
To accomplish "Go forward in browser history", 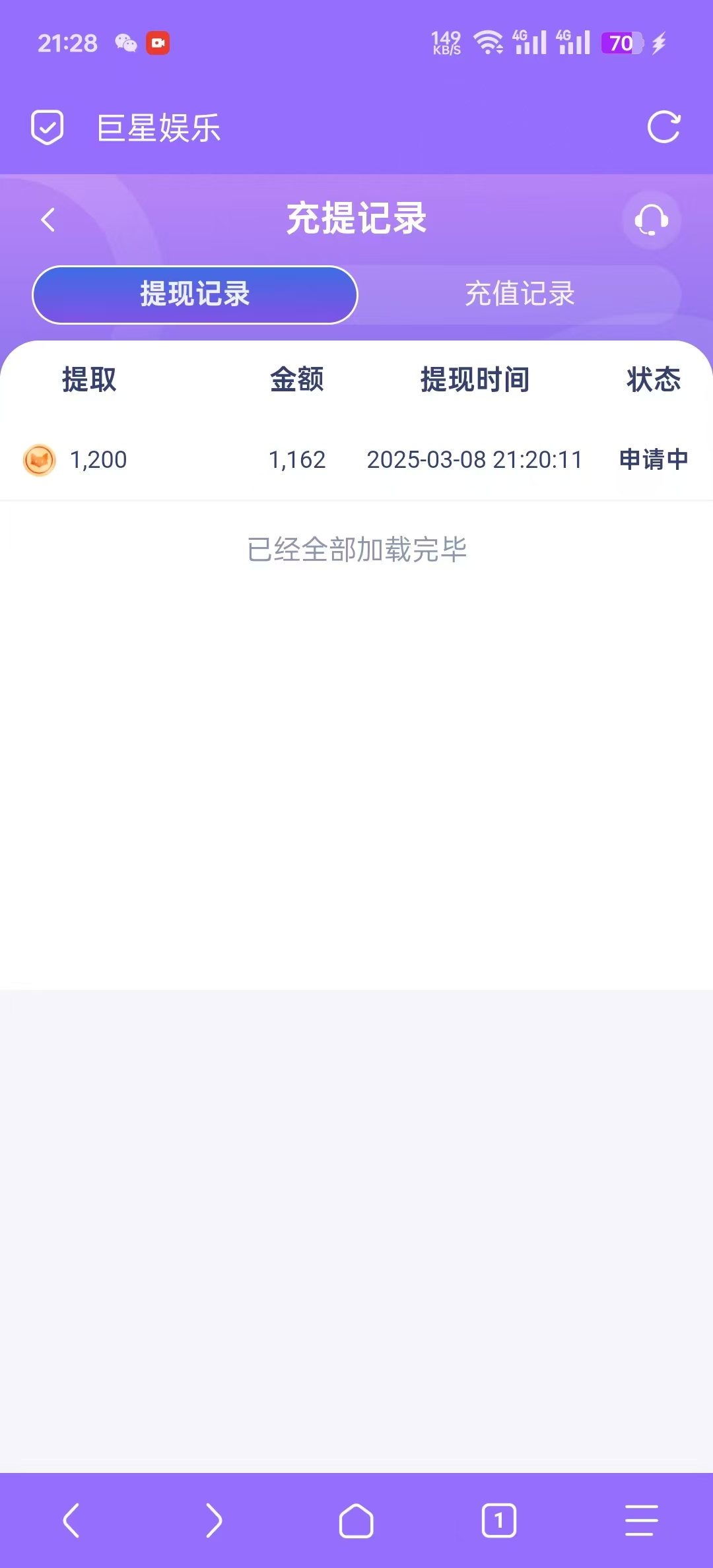I will [x=213, y=1520].
